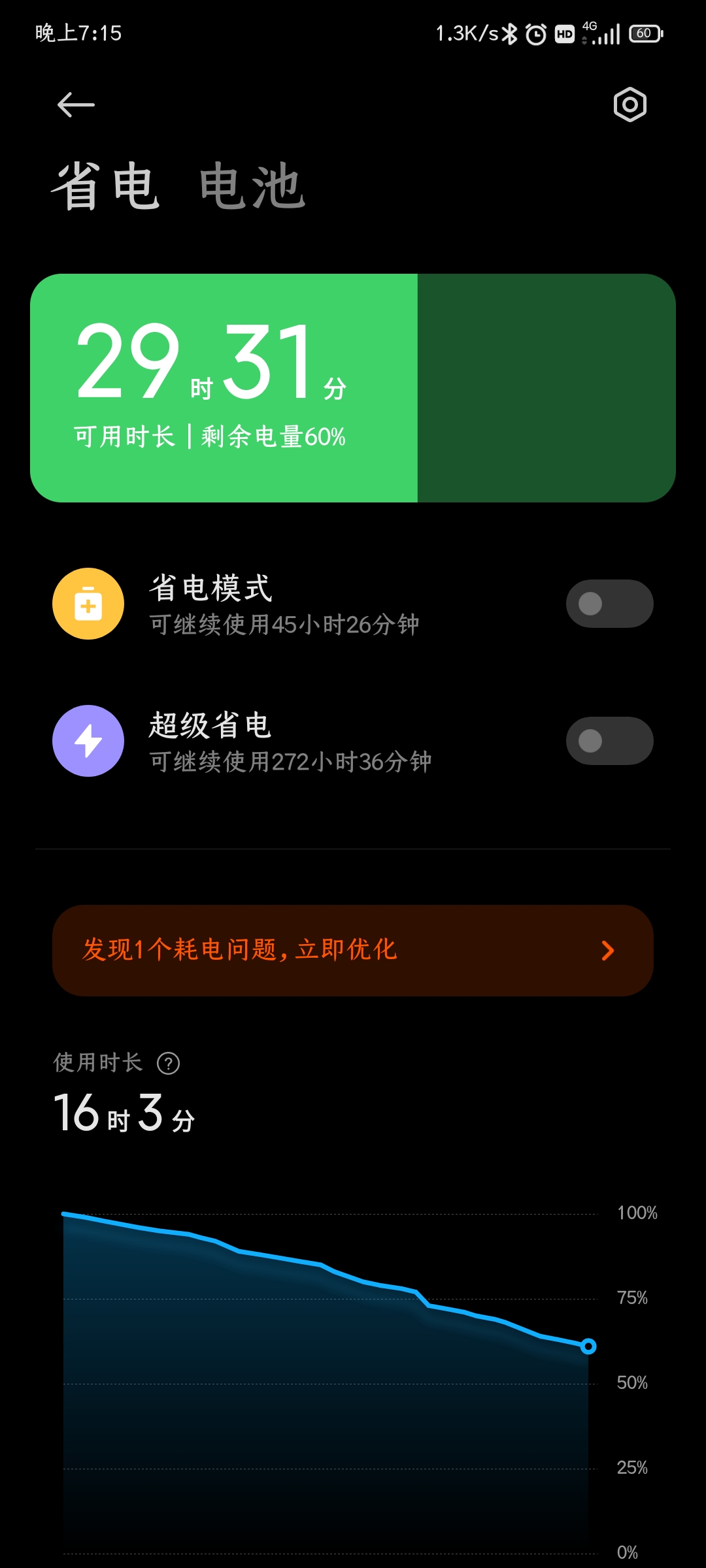Turn on 超级省电 toggle

point(609,741)
